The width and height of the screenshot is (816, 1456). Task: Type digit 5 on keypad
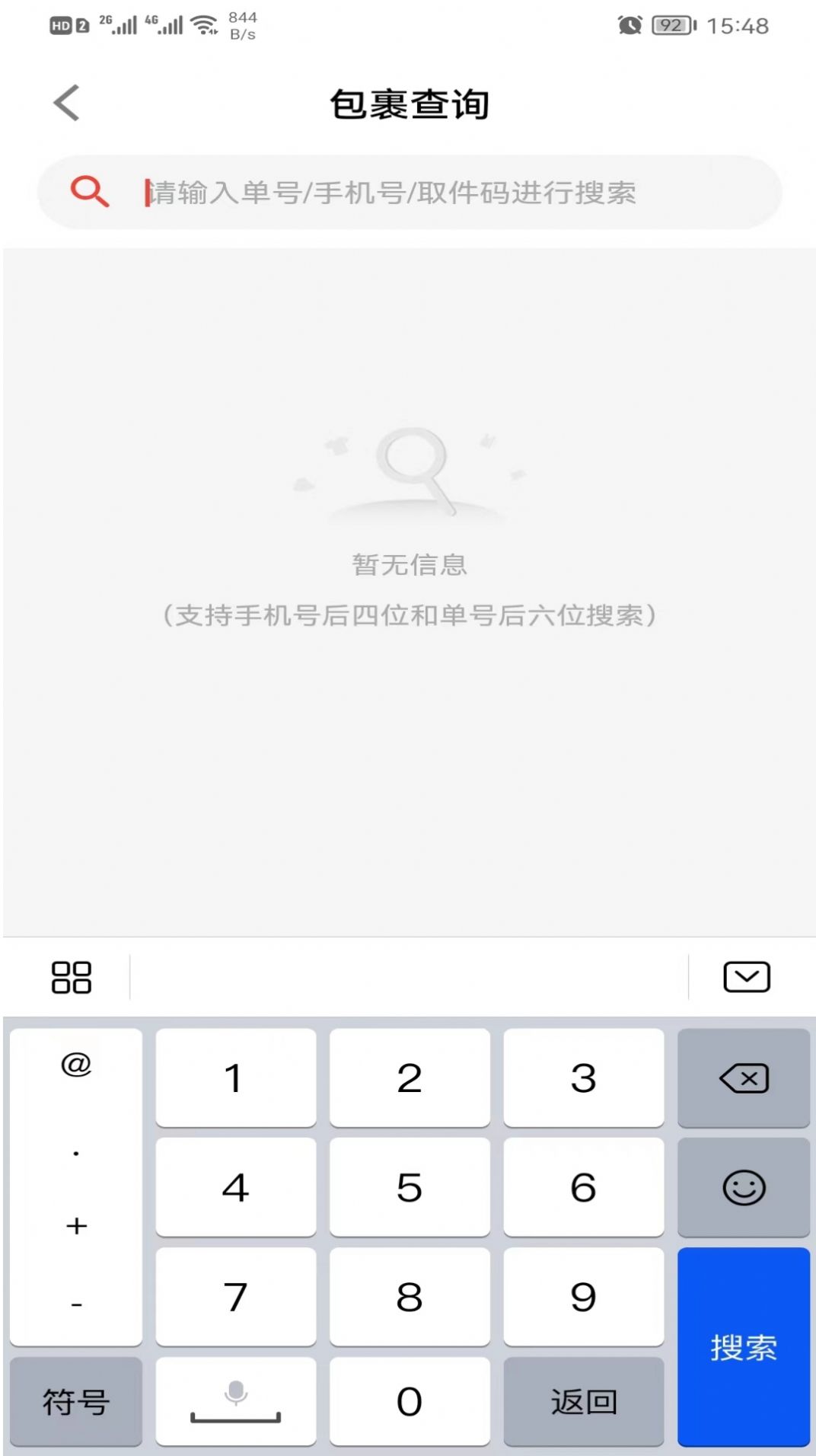coord(410,1187)
